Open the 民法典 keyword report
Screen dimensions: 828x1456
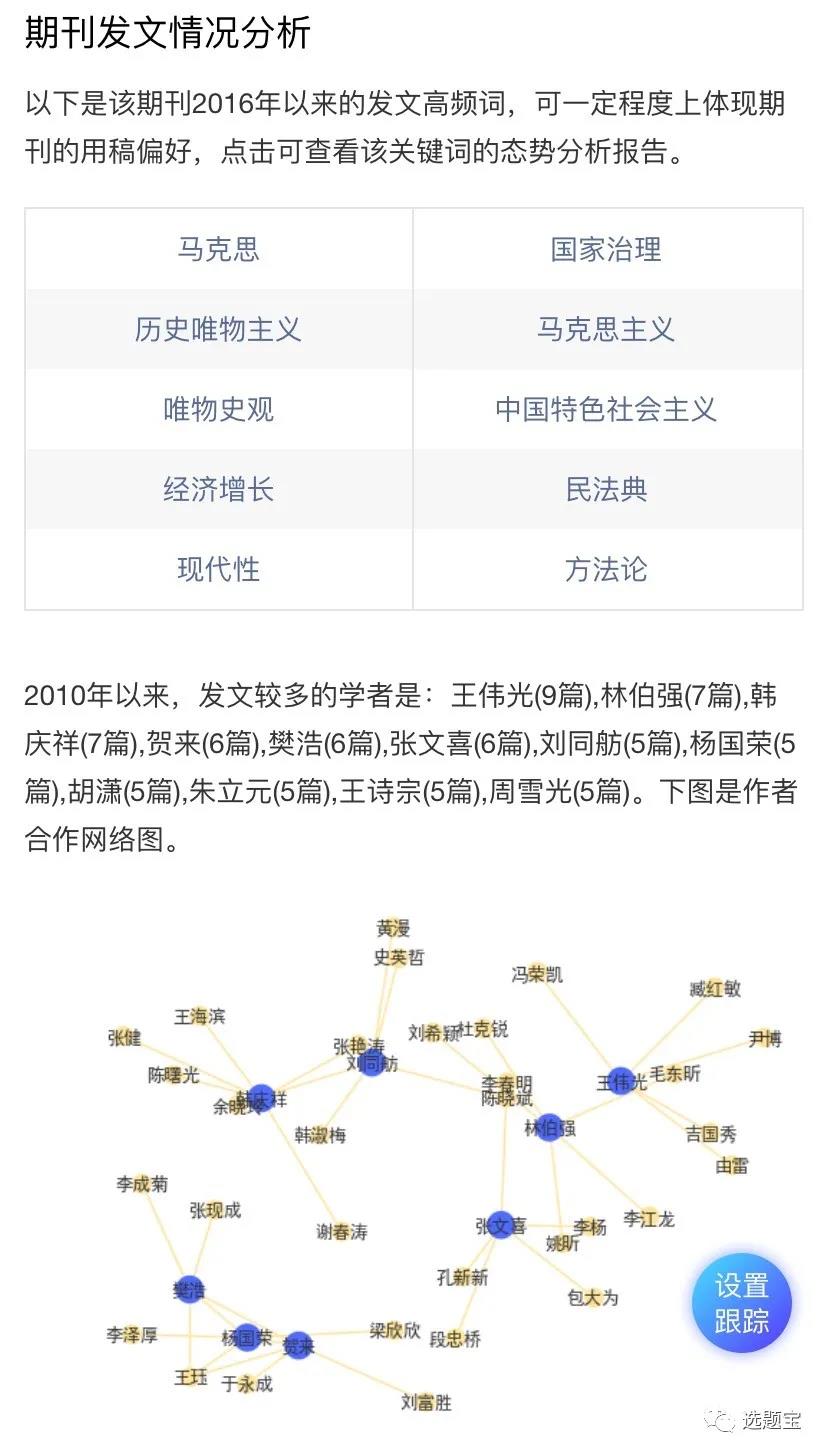606,489
